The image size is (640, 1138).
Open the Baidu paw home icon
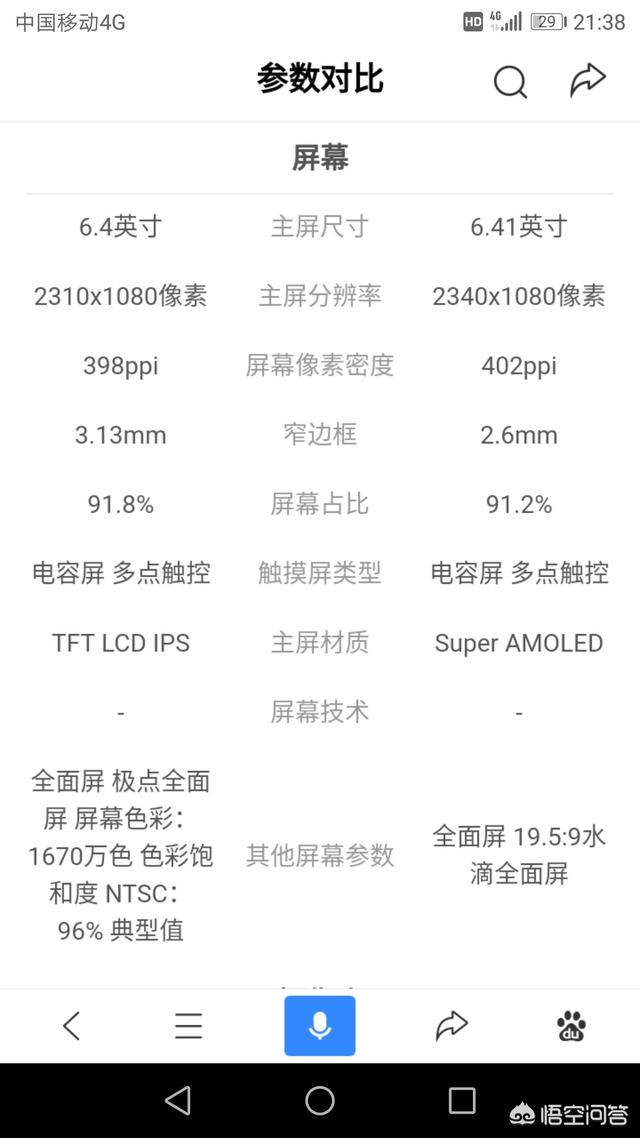pos(571,1025)
